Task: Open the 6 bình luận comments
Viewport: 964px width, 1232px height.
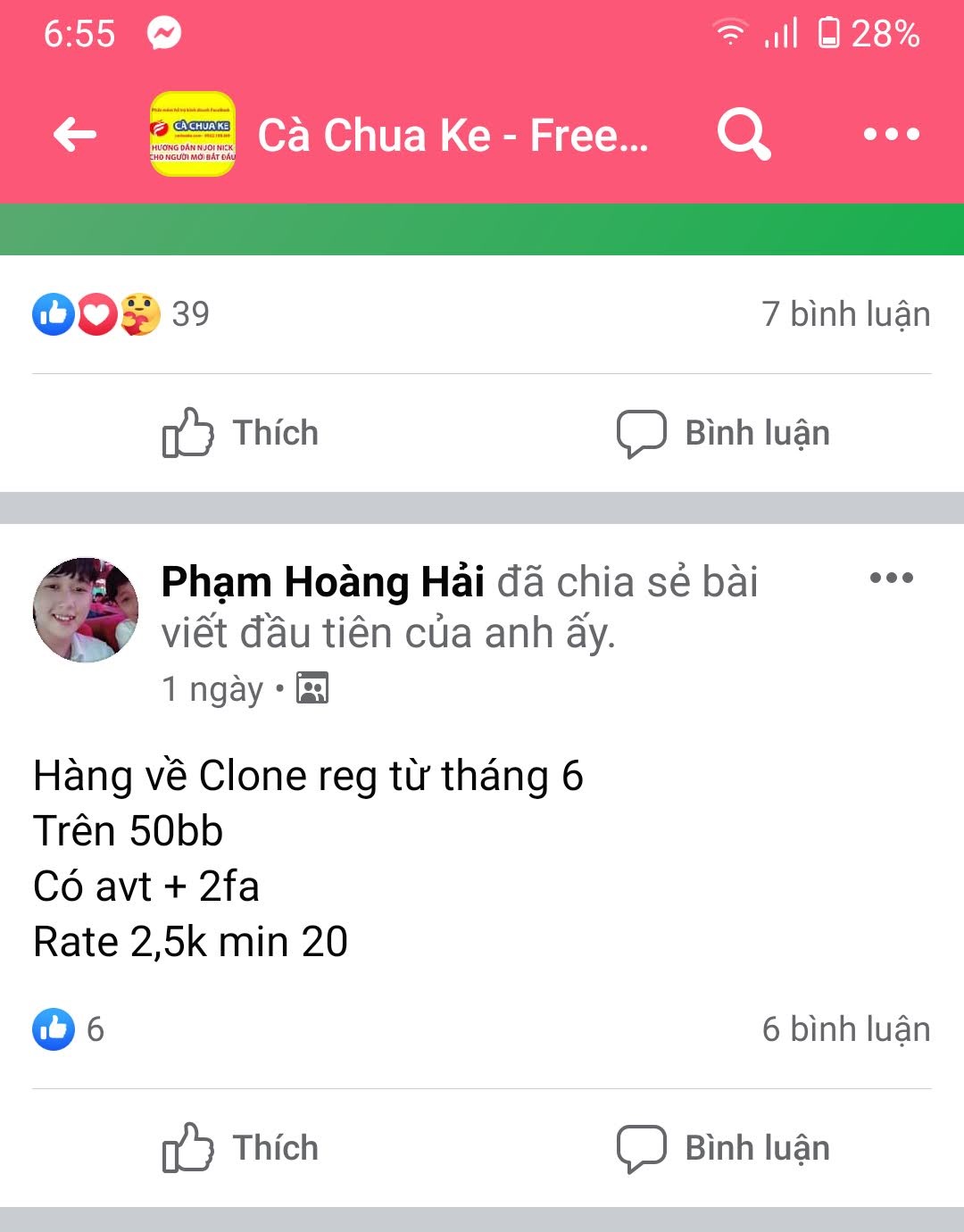Action: tap(845, 1029)
